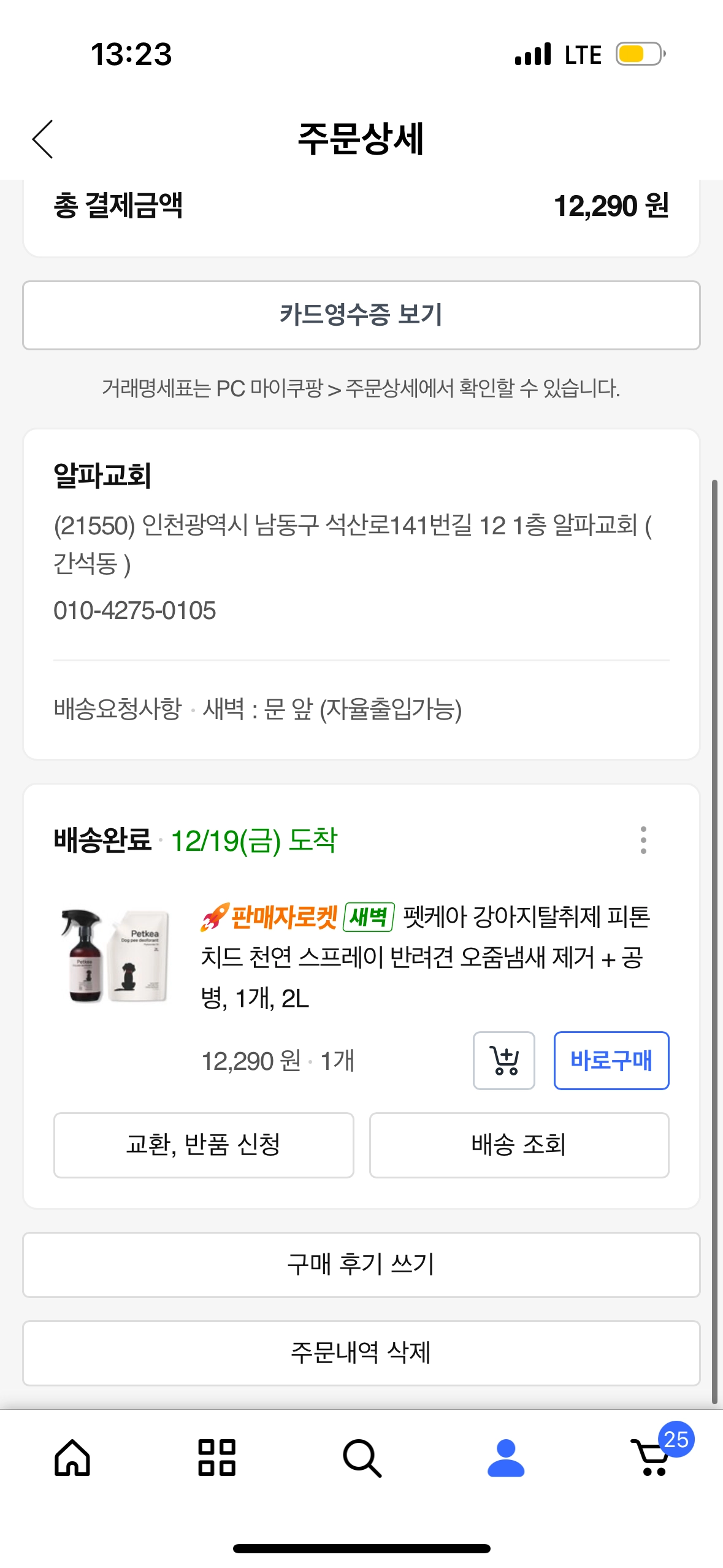This screenshot has height=1568, width=723.
Task: Tap 바로구매 to buy again
Action: point(611,1061)
